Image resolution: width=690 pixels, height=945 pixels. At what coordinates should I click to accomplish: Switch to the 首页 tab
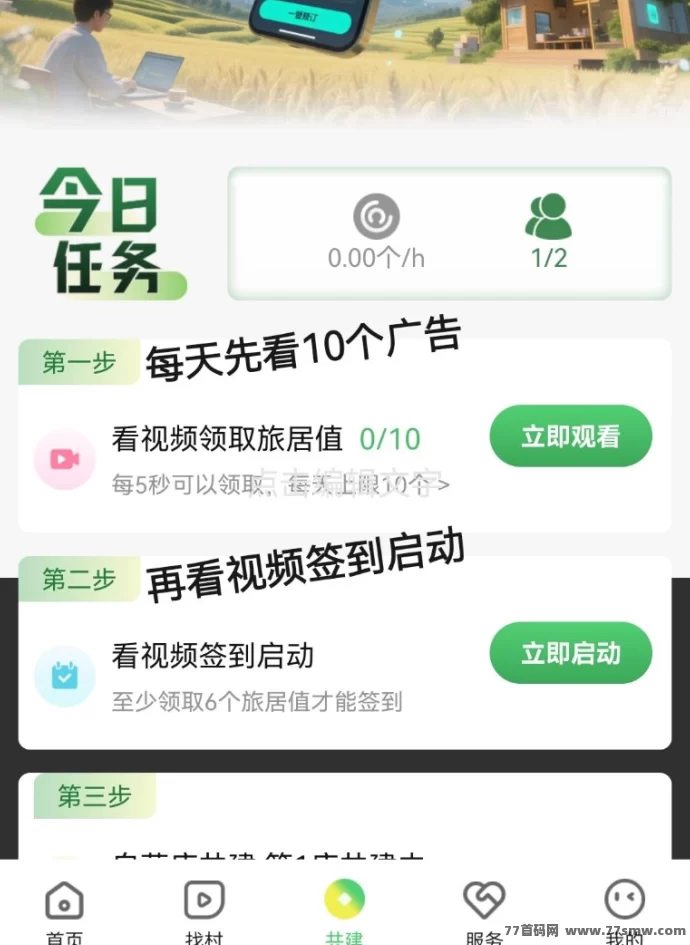(65, 908)
